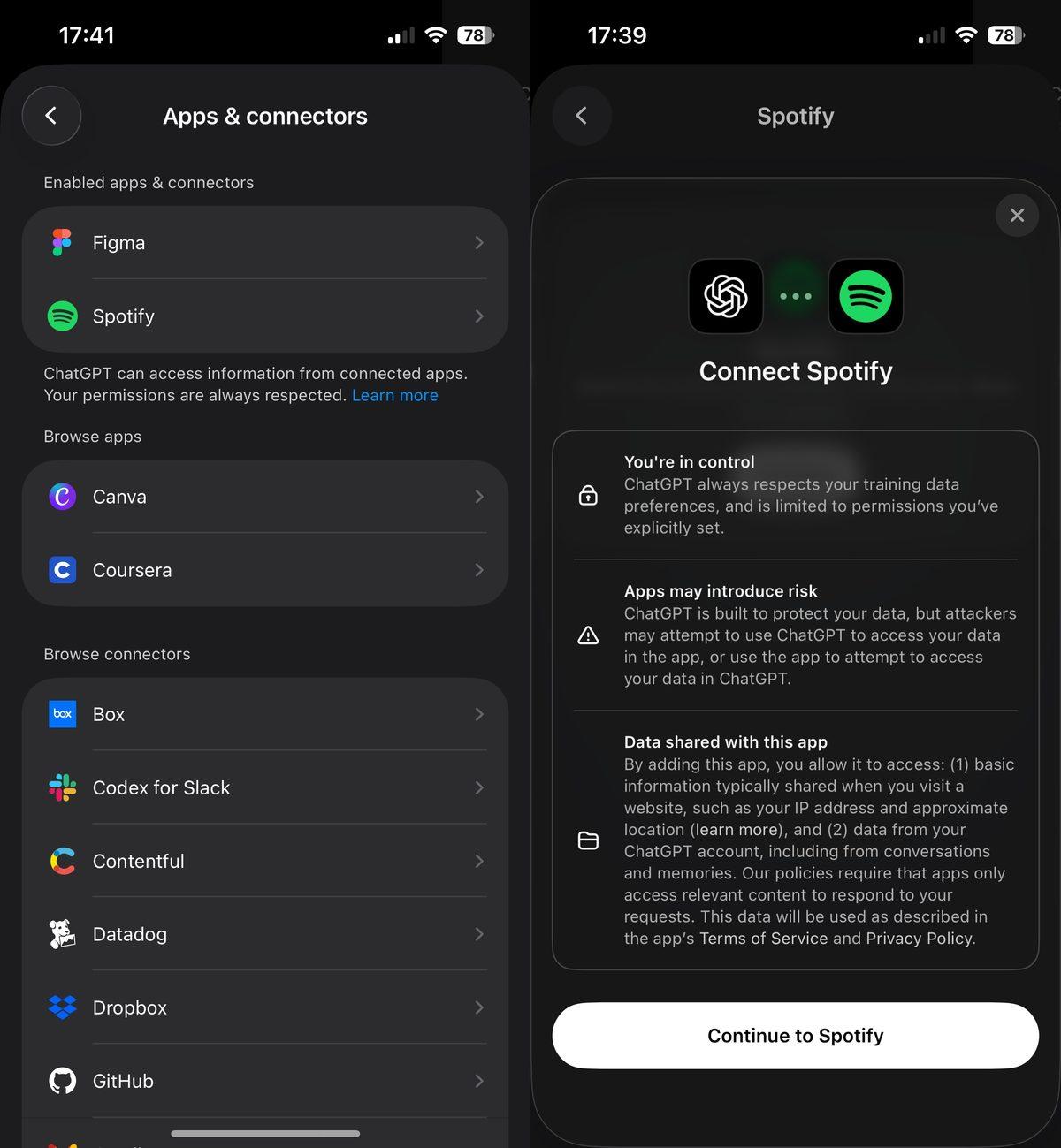
Task: Go back from the Apps & connectors screen
Action: pos(51,116)
